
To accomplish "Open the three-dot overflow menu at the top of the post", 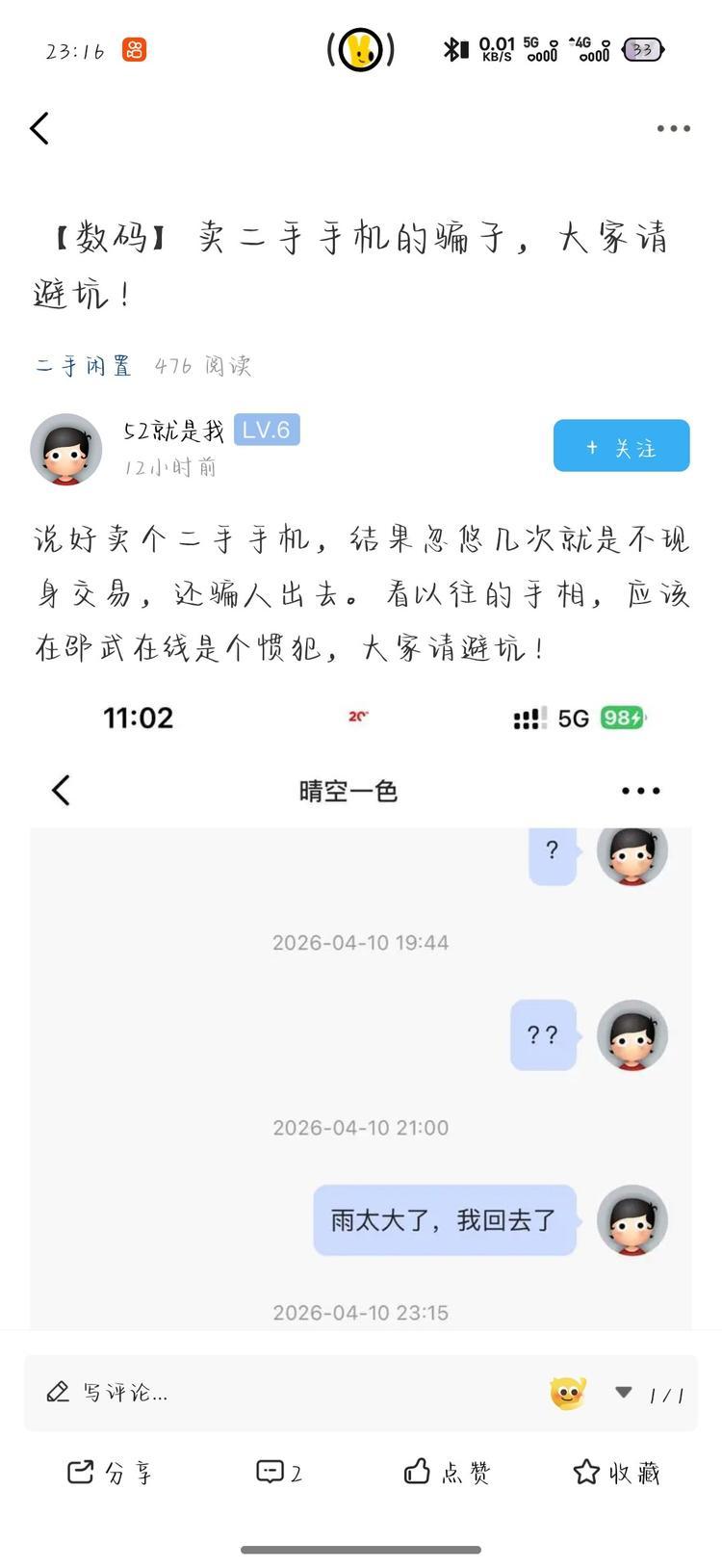I will coord(673,128).
